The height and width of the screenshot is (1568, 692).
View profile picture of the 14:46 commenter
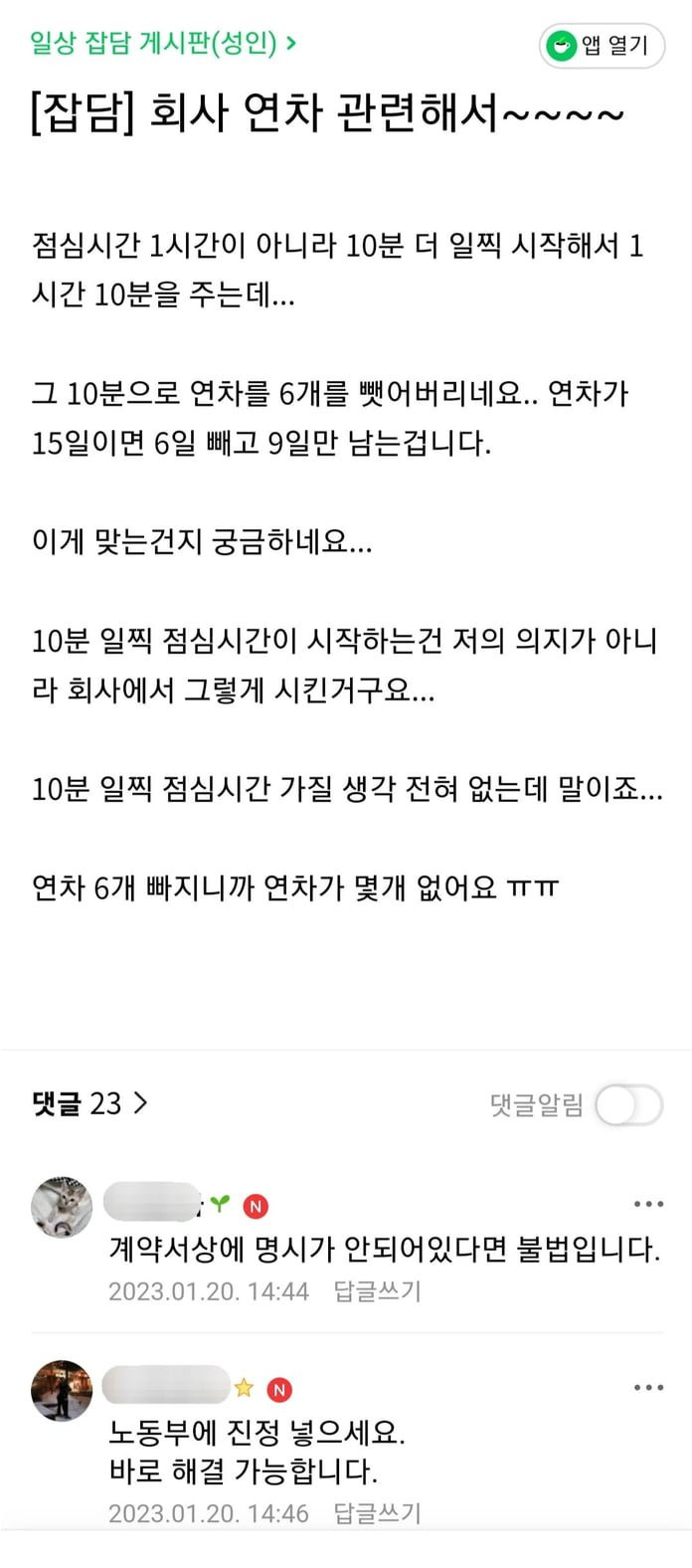click(62, 1390)
